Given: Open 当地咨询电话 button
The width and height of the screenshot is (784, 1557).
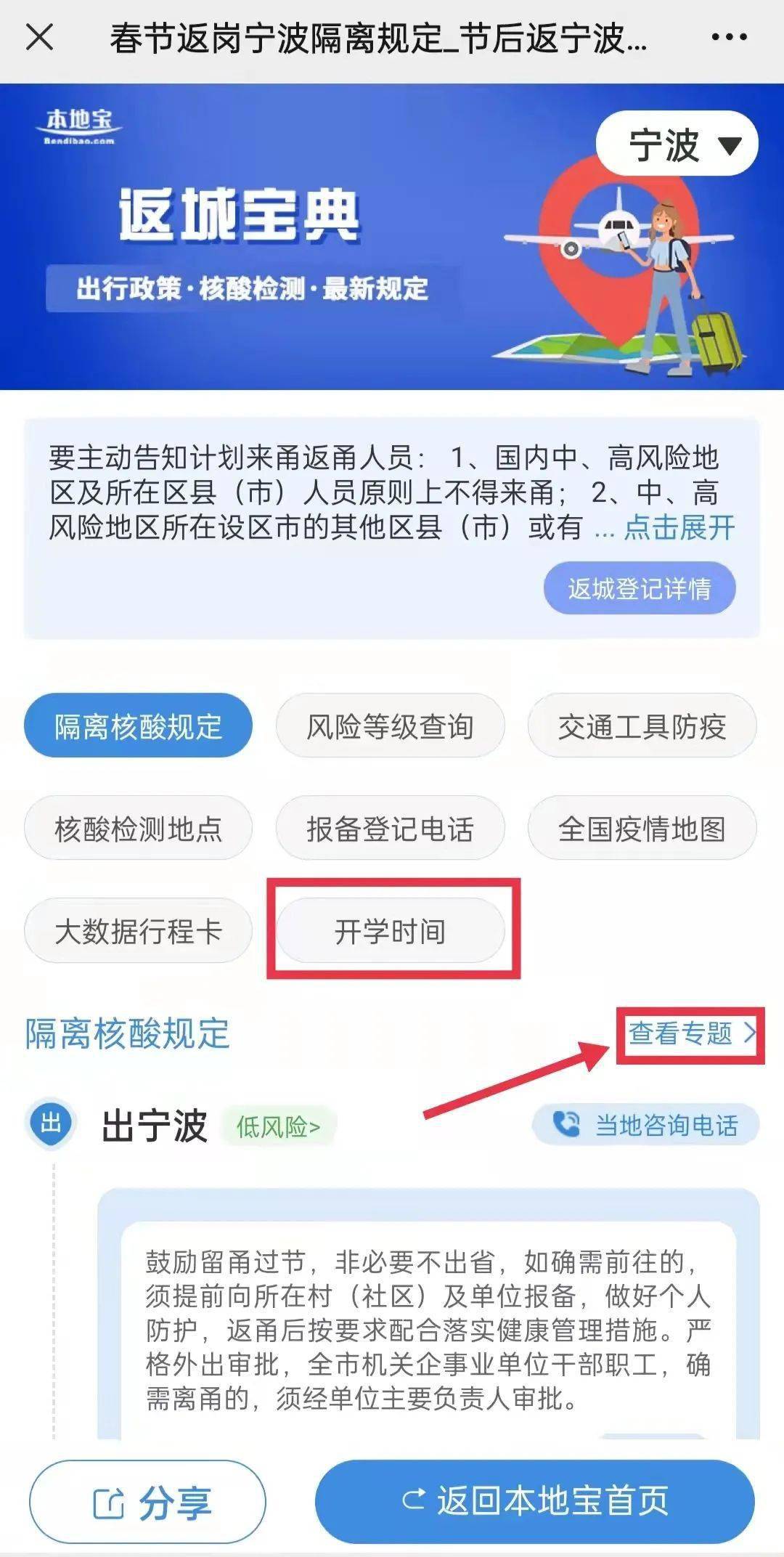Looking at the screenshot, I should coord(646,1125).
